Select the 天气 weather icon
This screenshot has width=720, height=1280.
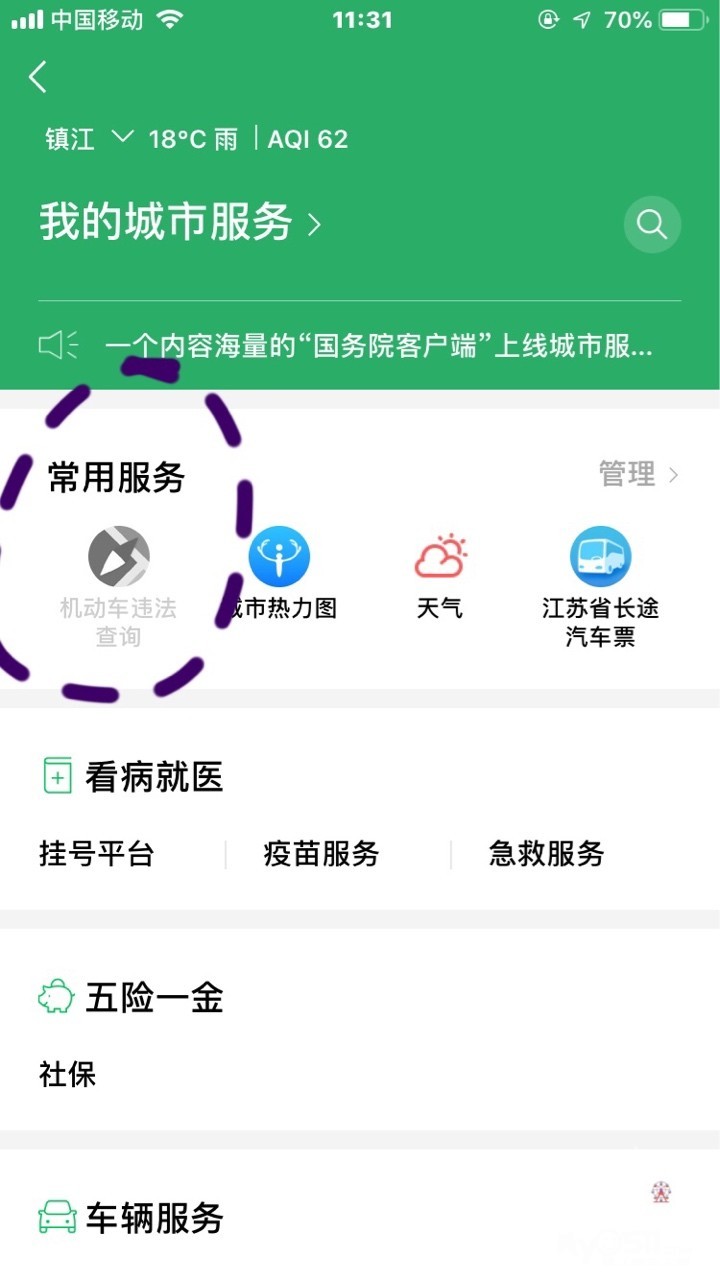point(440,557)
